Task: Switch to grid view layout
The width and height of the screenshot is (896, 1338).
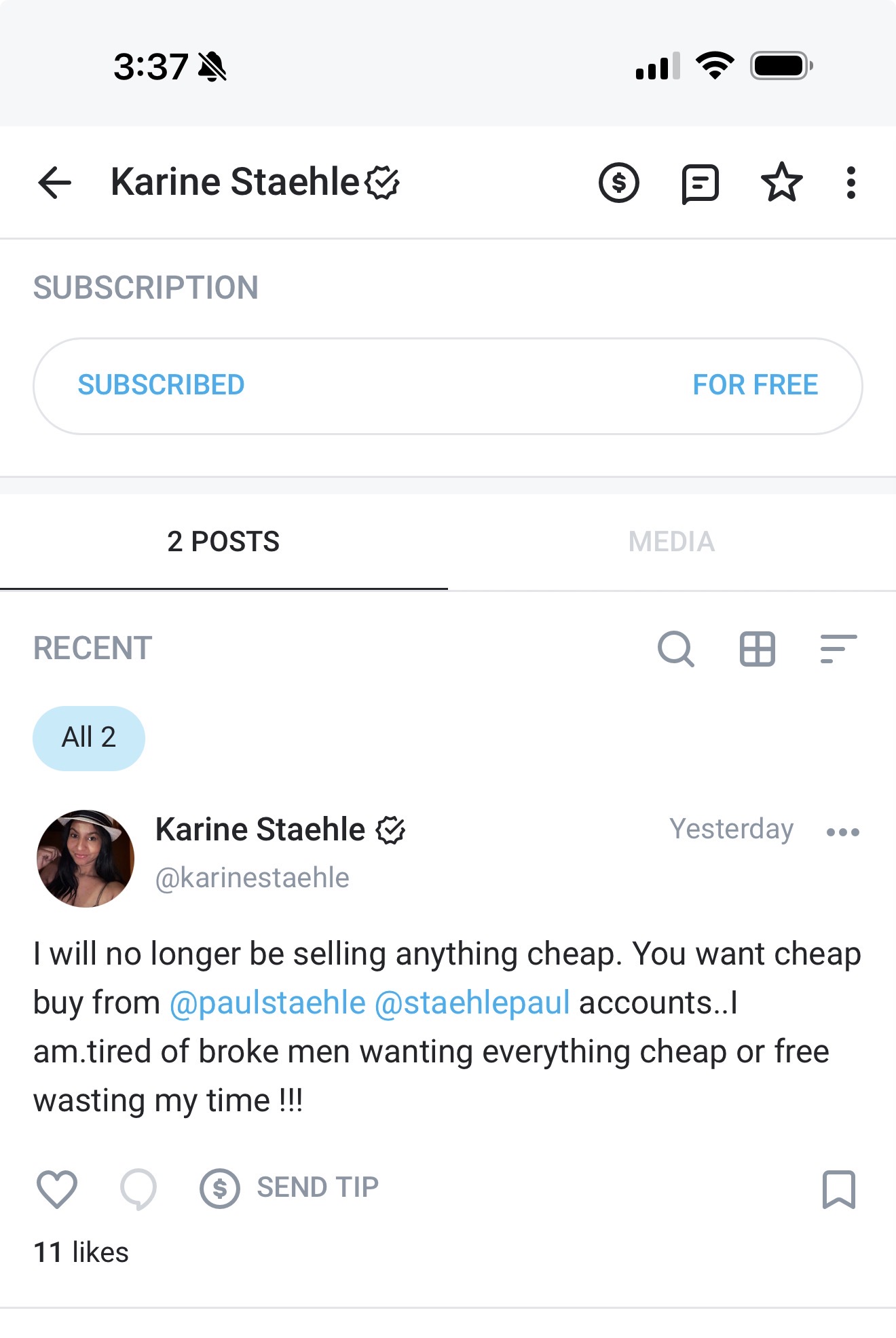Action: 757,649
